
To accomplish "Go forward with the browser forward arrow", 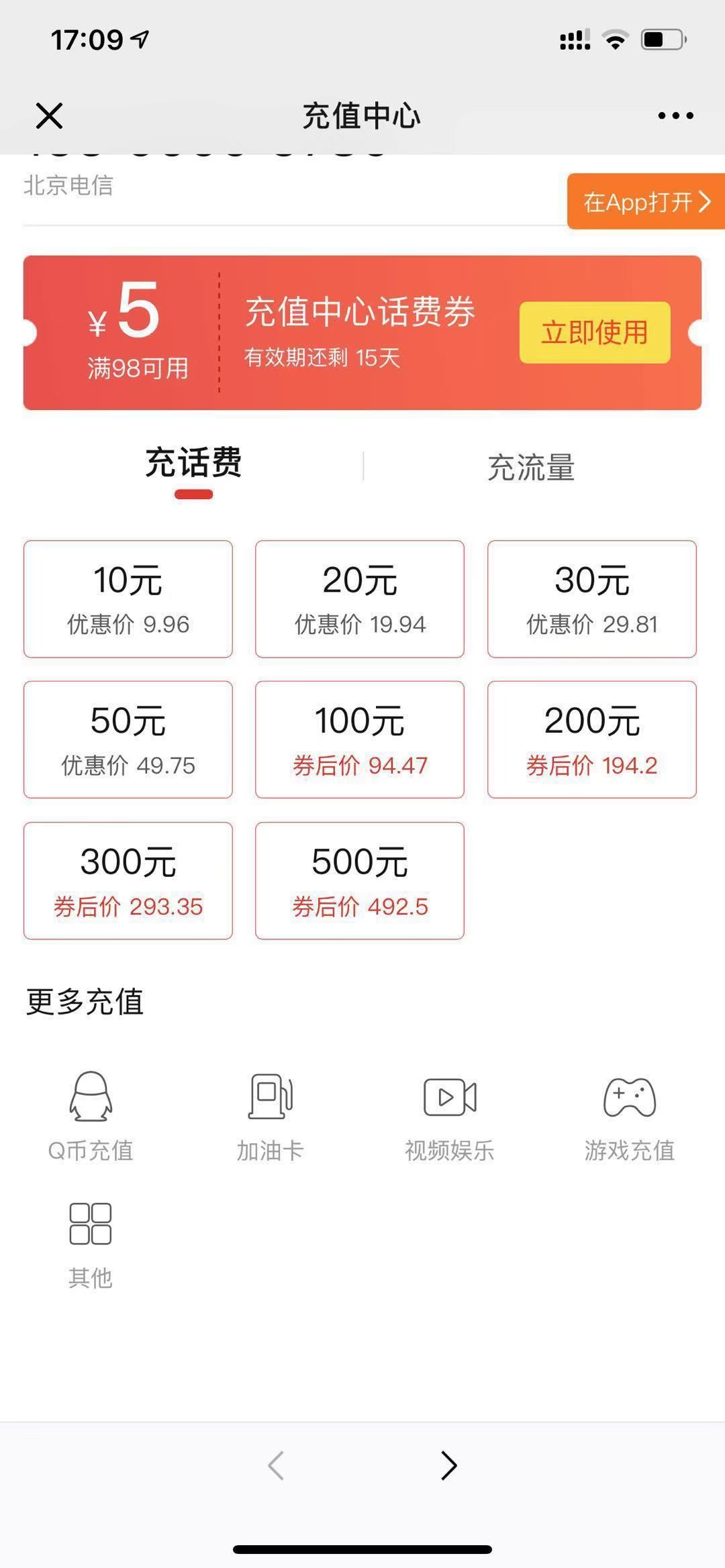I will 448,1465.
